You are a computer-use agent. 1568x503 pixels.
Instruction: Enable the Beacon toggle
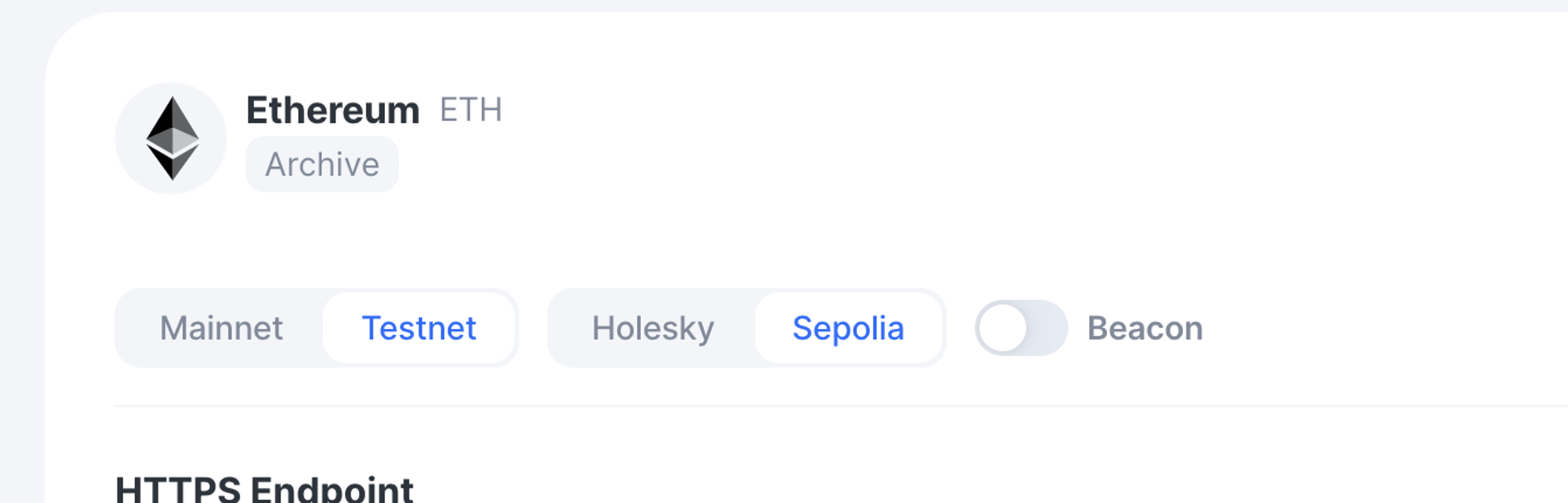click(x=1021, y=328)
